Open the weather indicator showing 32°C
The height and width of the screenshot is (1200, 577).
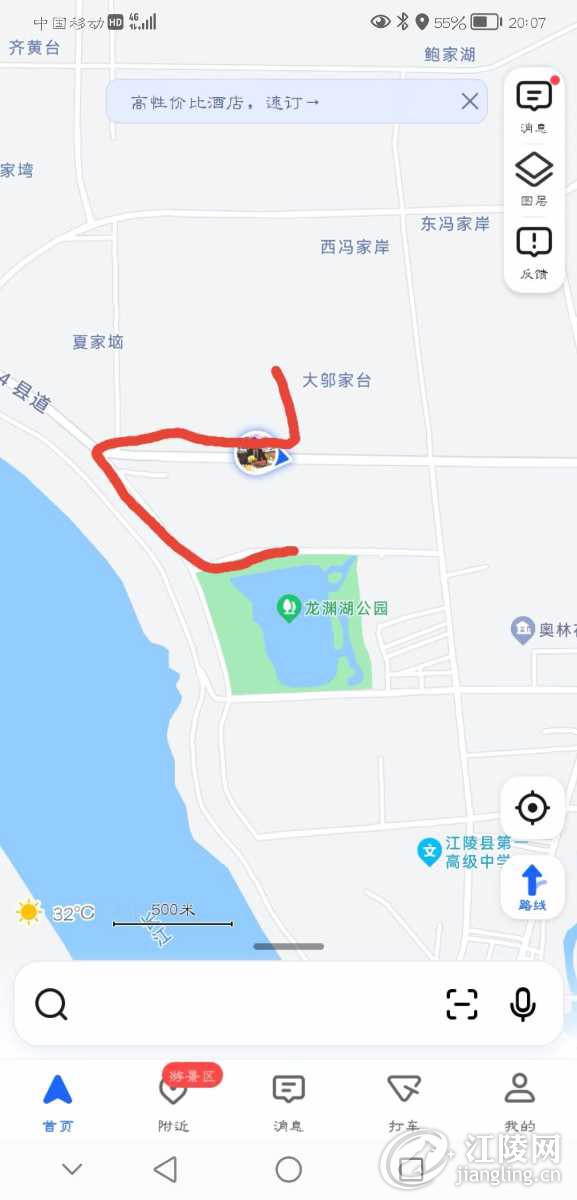(55, 912)
